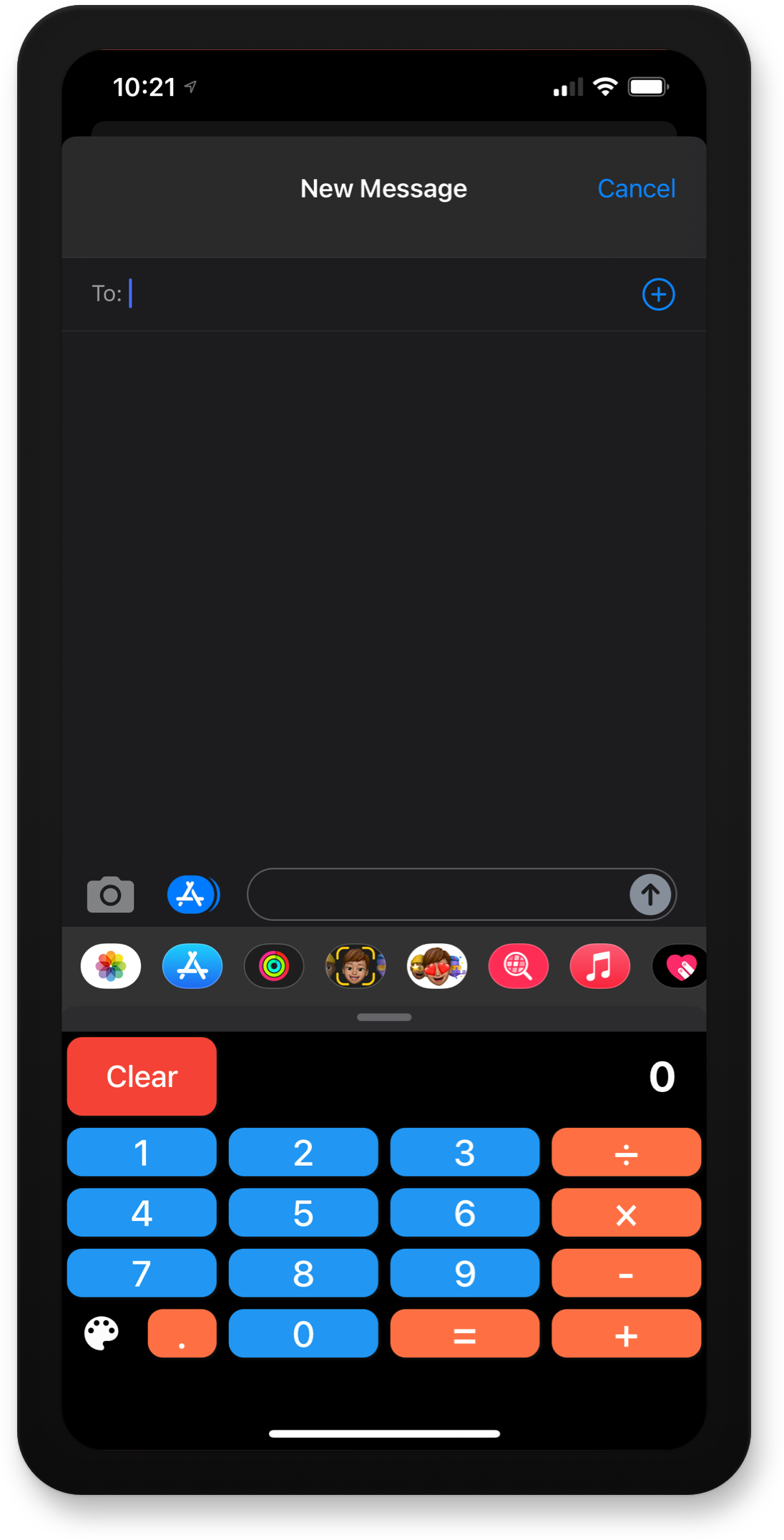Tap the message text field
Viewport: 784px width, 1540px height.
pyautogui.click(x=438, y=895)
